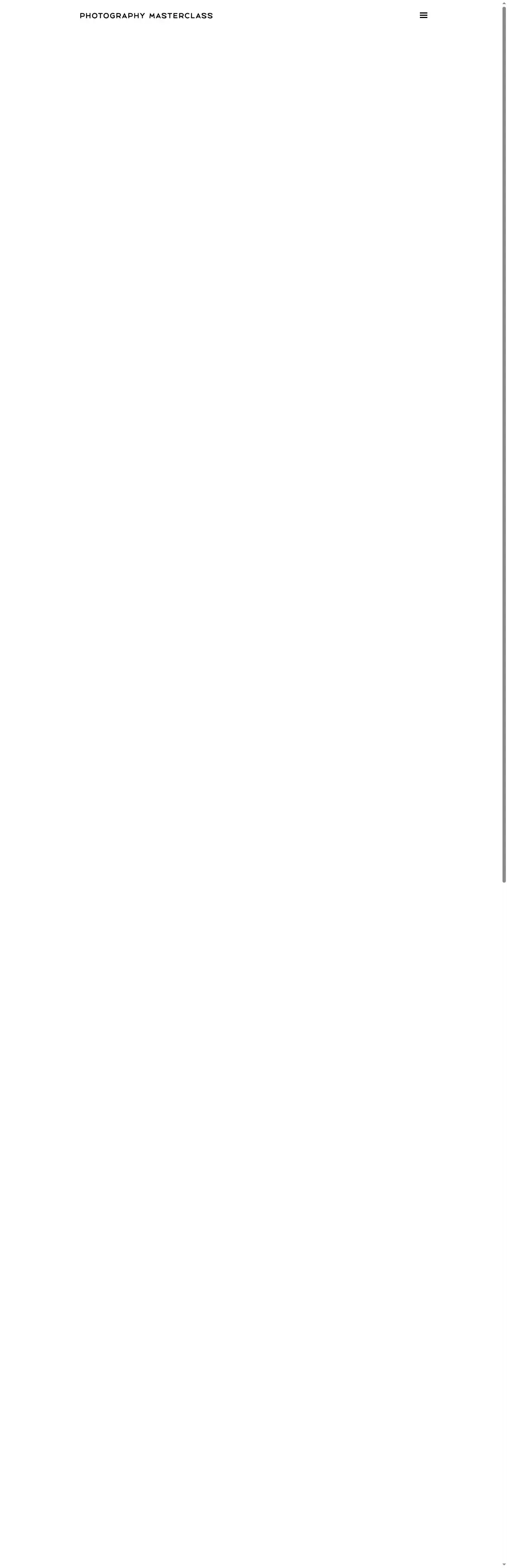Viewport: 507px width, 1568px height.
Task: Go to Photography Masterclass home page
Action: pyautogui.click(x=146, y=16)
